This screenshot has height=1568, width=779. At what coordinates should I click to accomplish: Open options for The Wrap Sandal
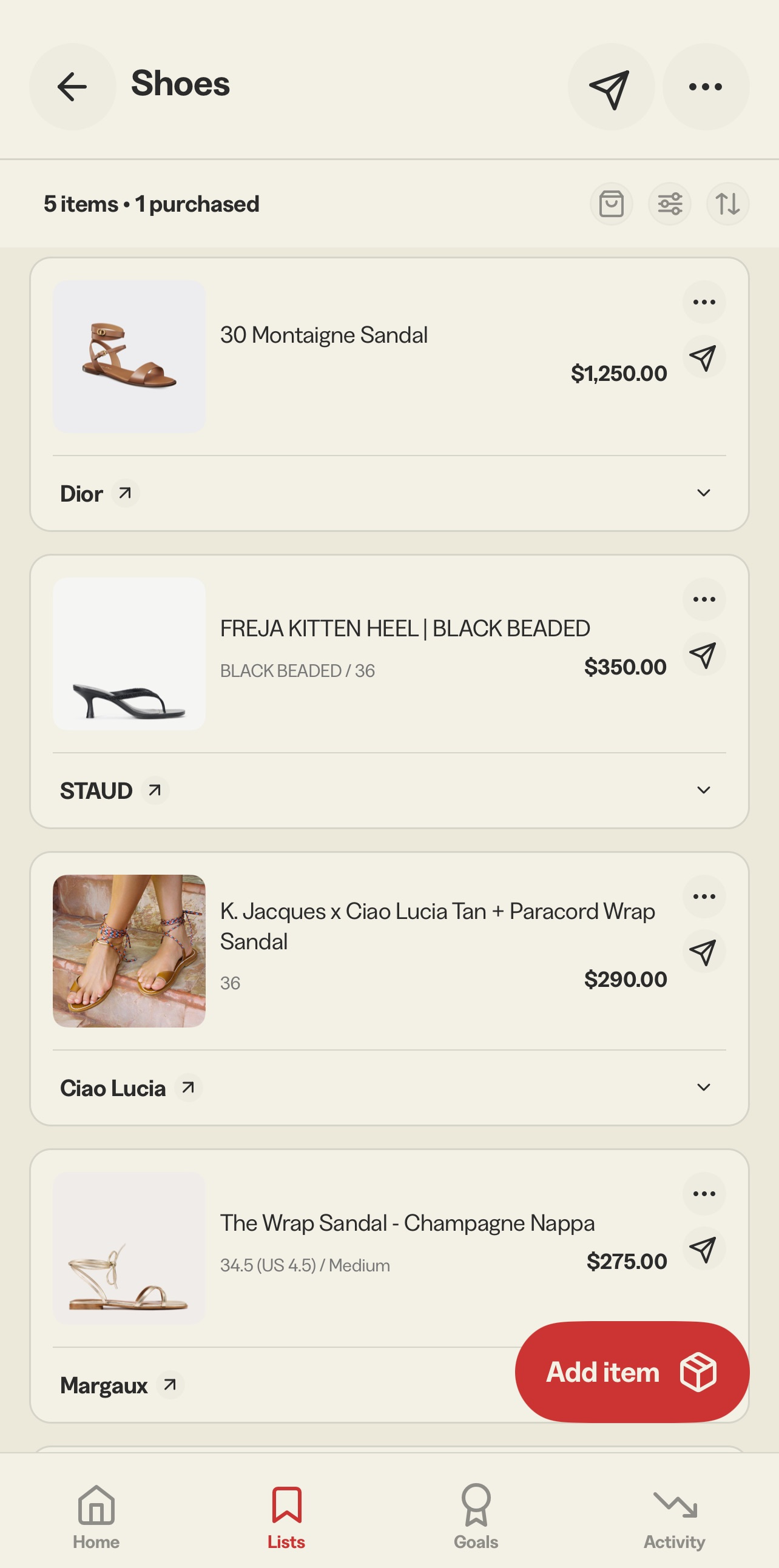pyautogui.click(x=704, y=1194)
